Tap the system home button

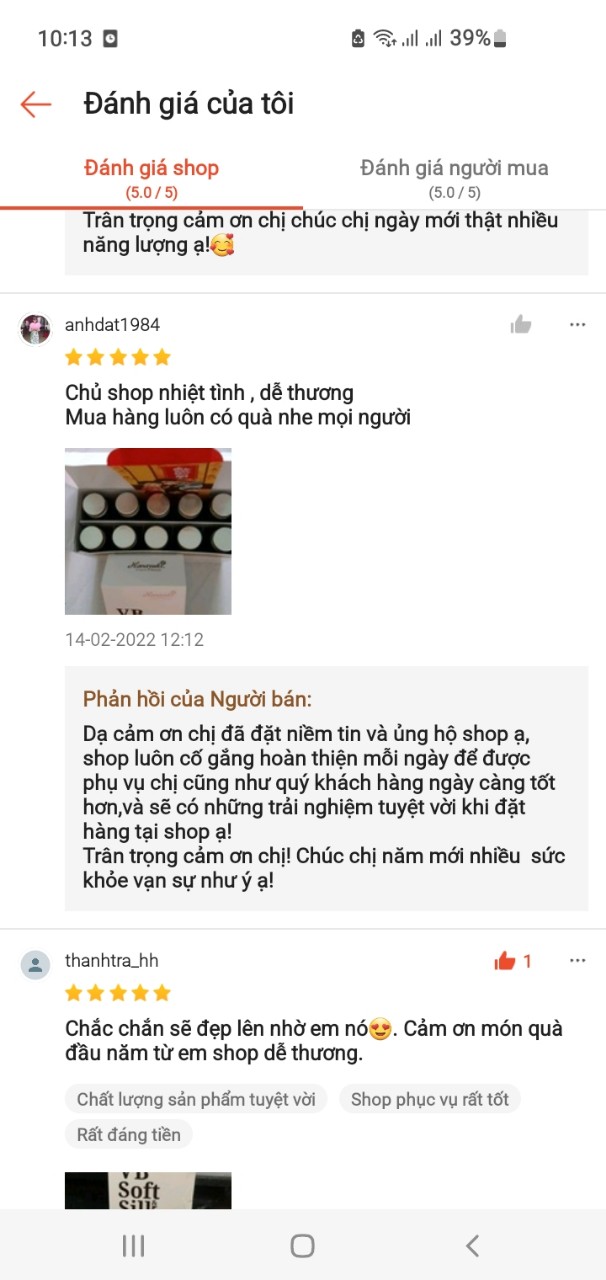(302, 1245)
